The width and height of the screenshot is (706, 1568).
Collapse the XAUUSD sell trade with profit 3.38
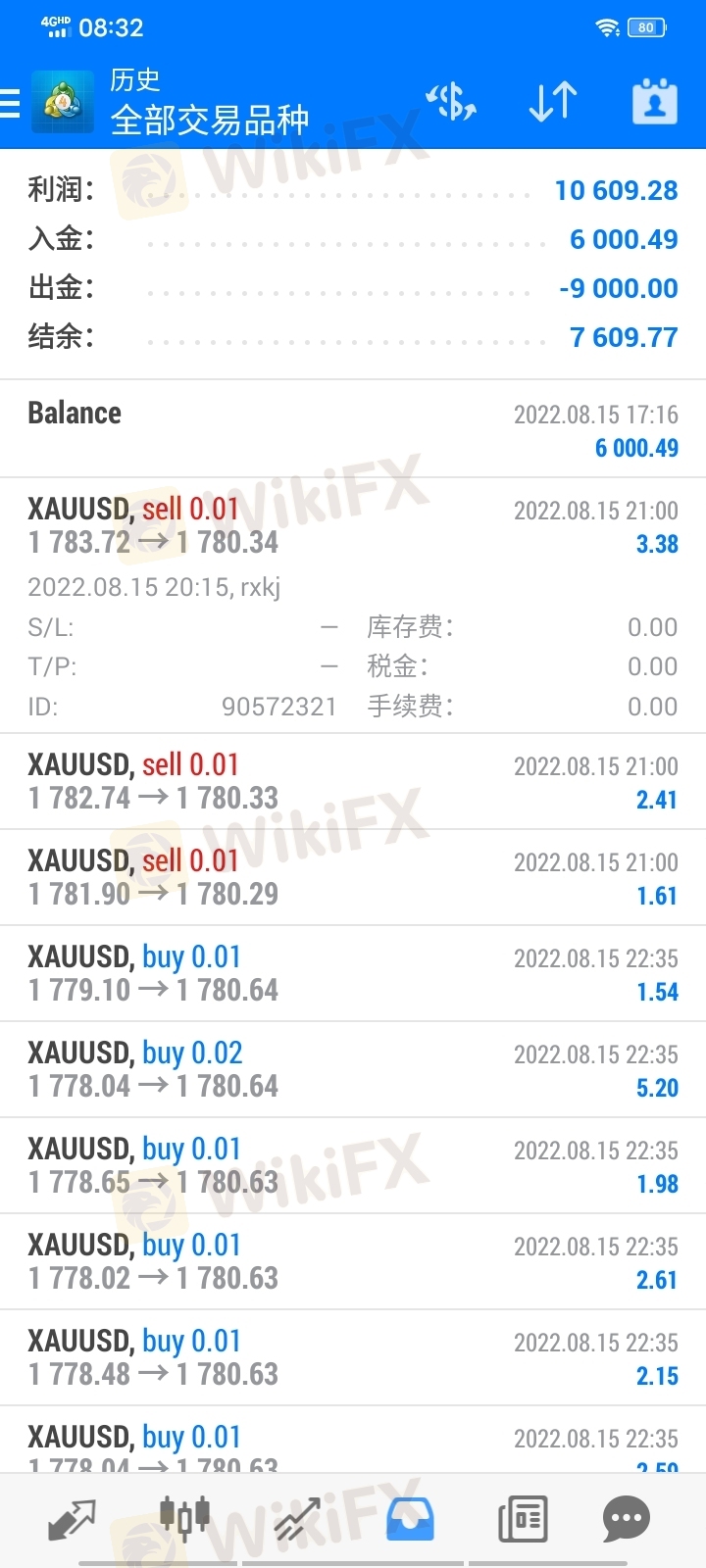tap(353, 526)
